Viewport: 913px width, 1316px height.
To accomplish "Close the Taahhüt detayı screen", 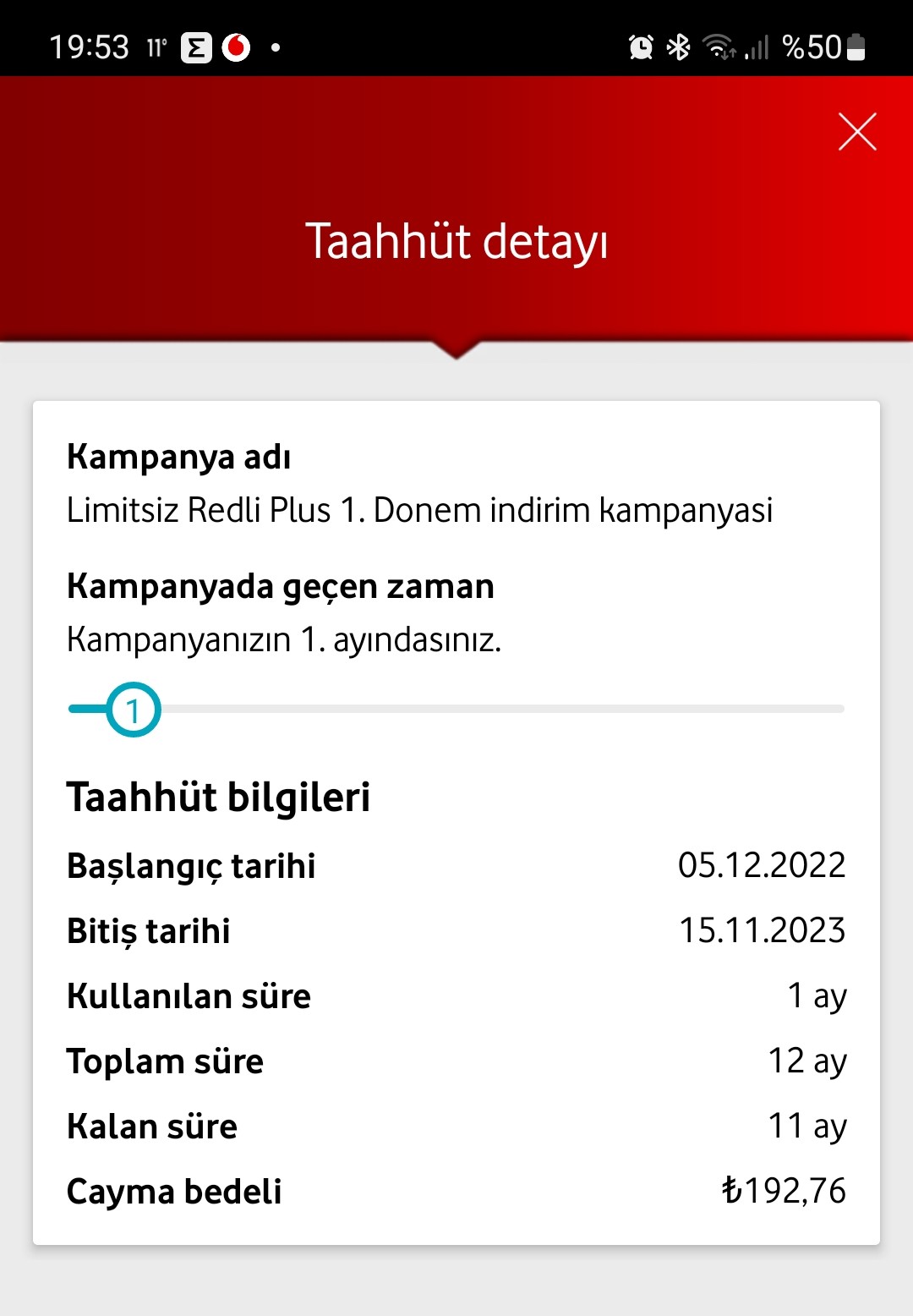I will coord(857,132).
